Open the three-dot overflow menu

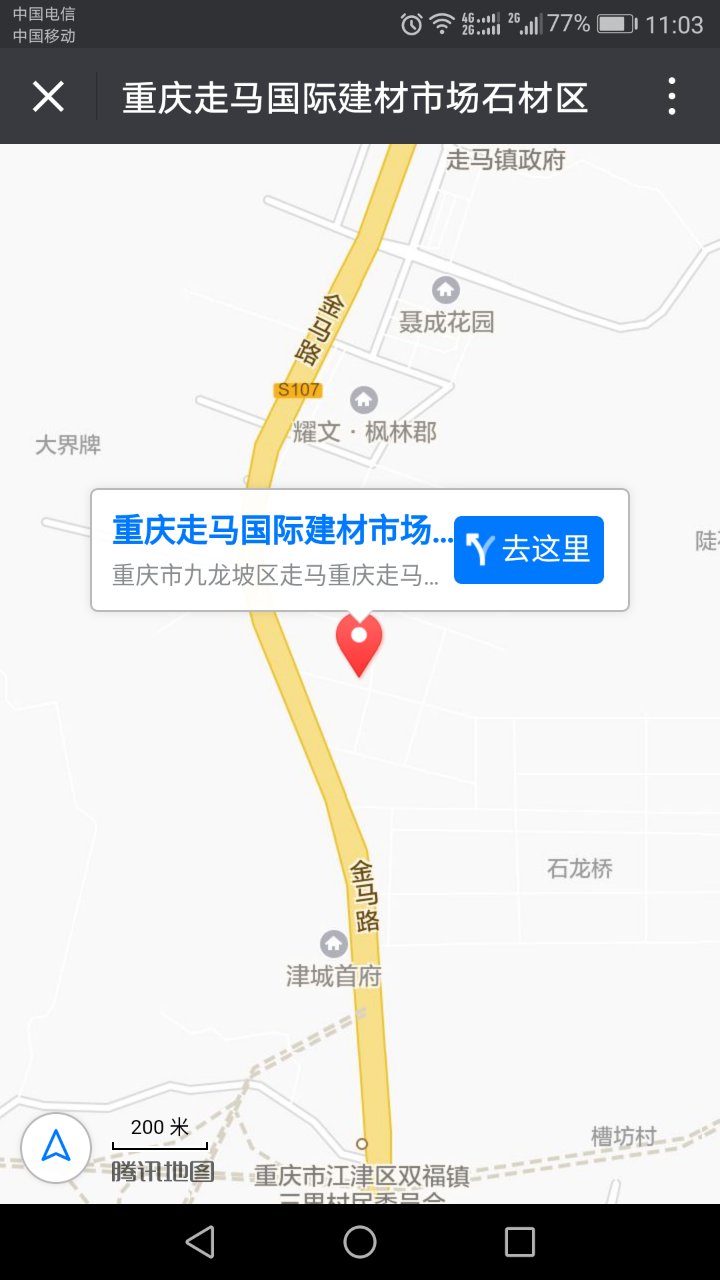pos(672,97)
